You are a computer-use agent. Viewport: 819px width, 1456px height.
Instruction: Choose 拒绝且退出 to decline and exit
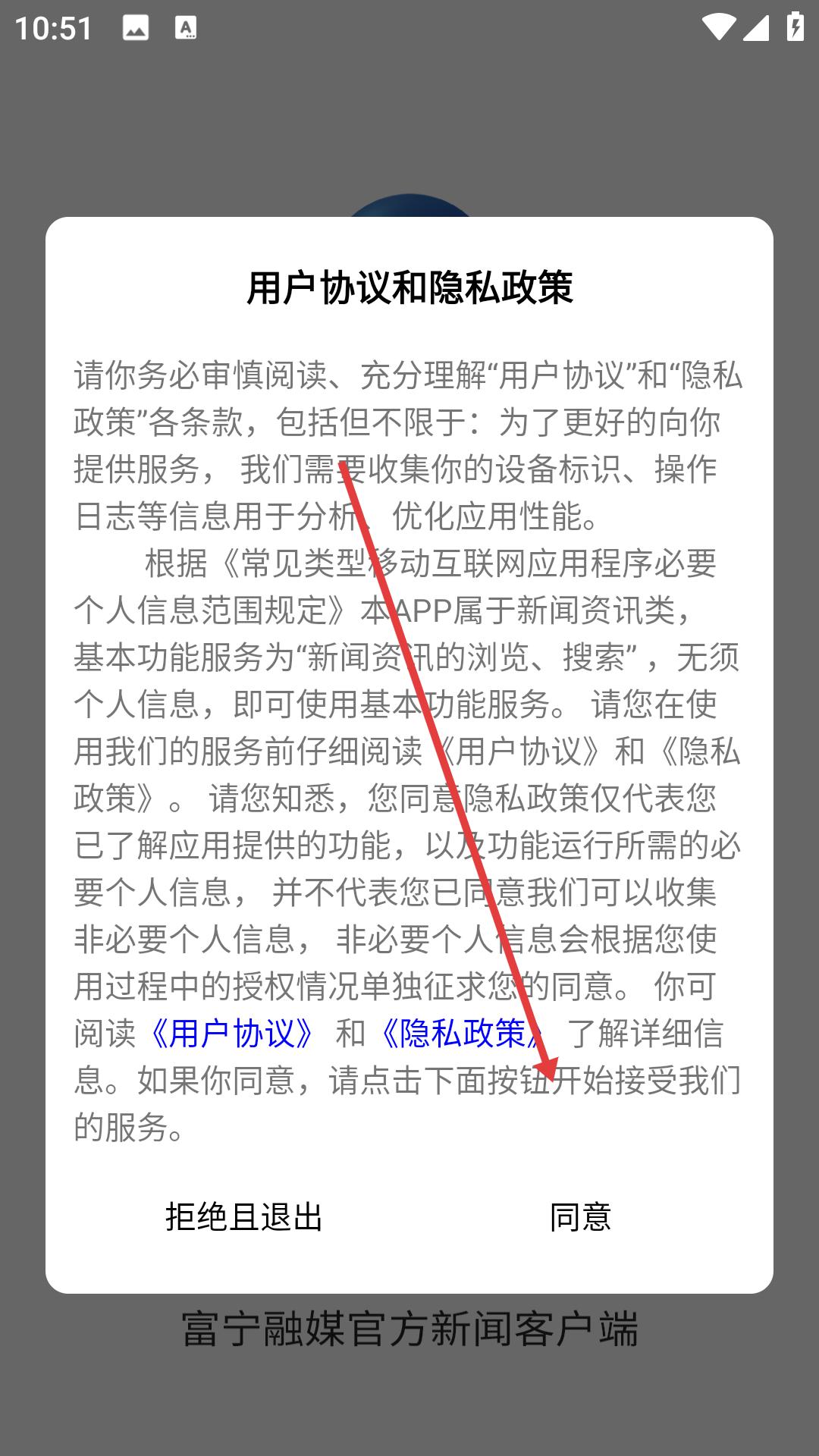(x=244, y=1217)
